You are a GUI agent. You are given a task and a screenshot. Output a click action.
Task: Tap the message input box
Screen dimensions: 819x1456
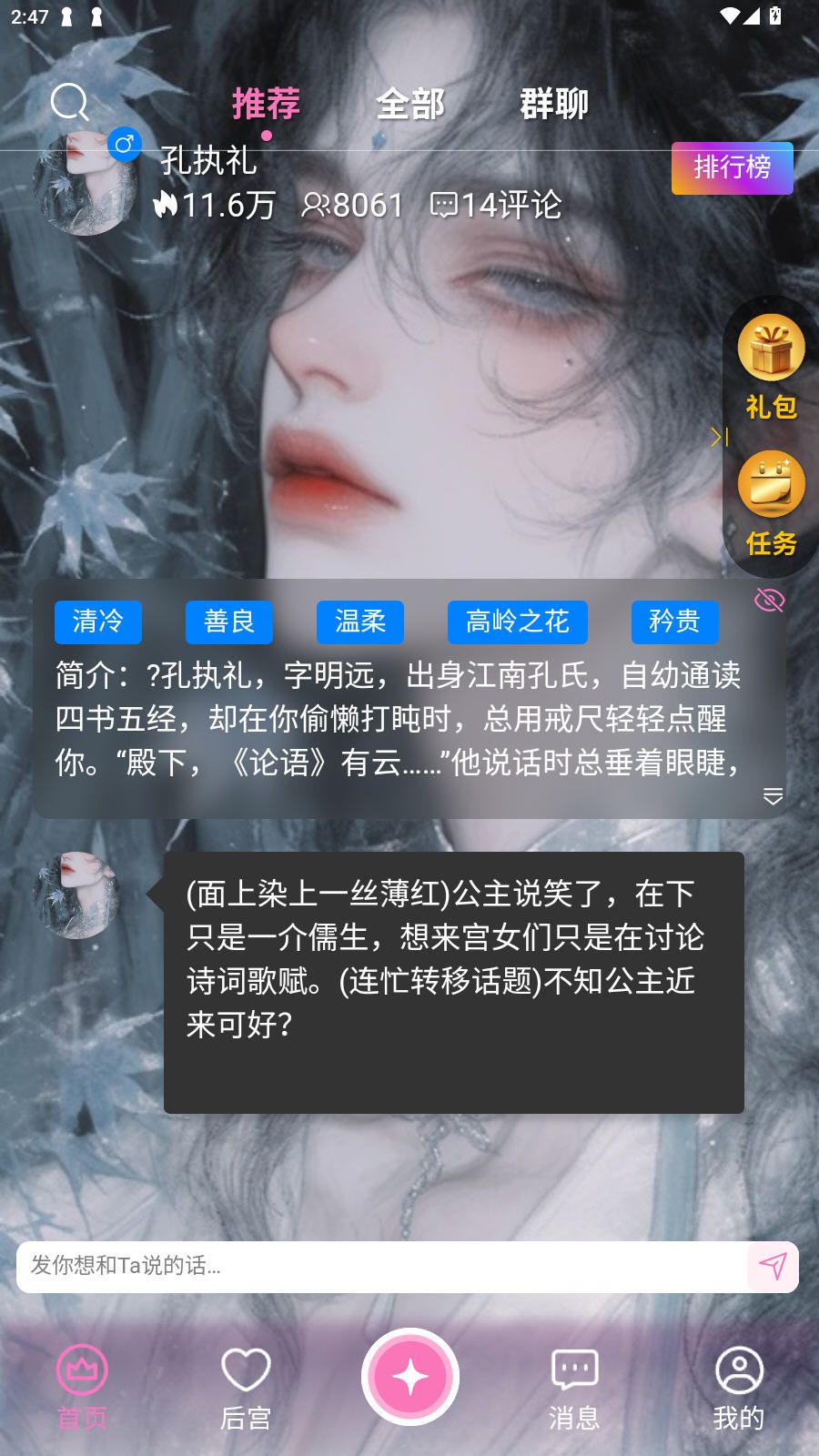364,1266
